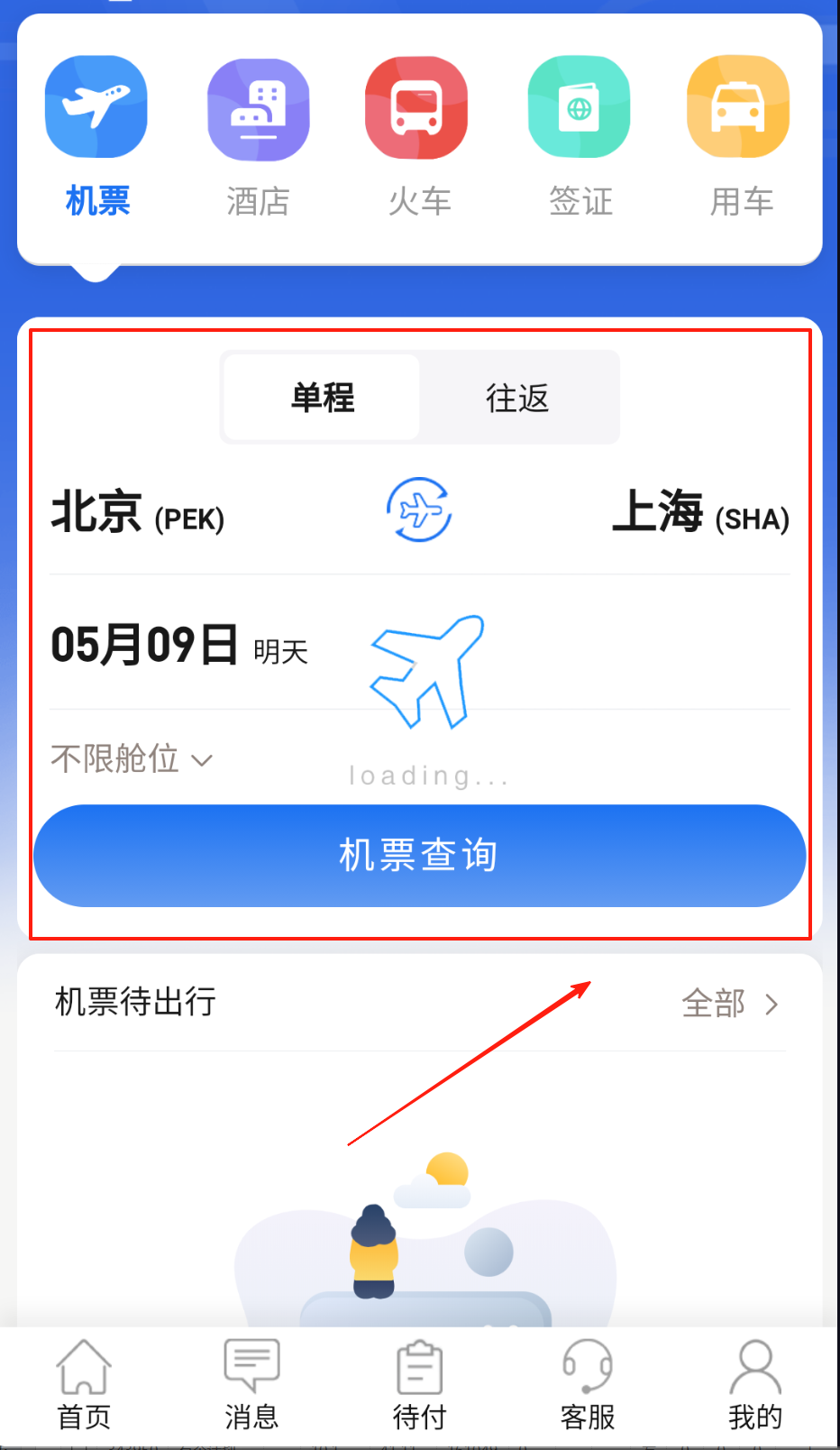
Task: Open the 待付 pending payment tab
Action: point(419,1386)
